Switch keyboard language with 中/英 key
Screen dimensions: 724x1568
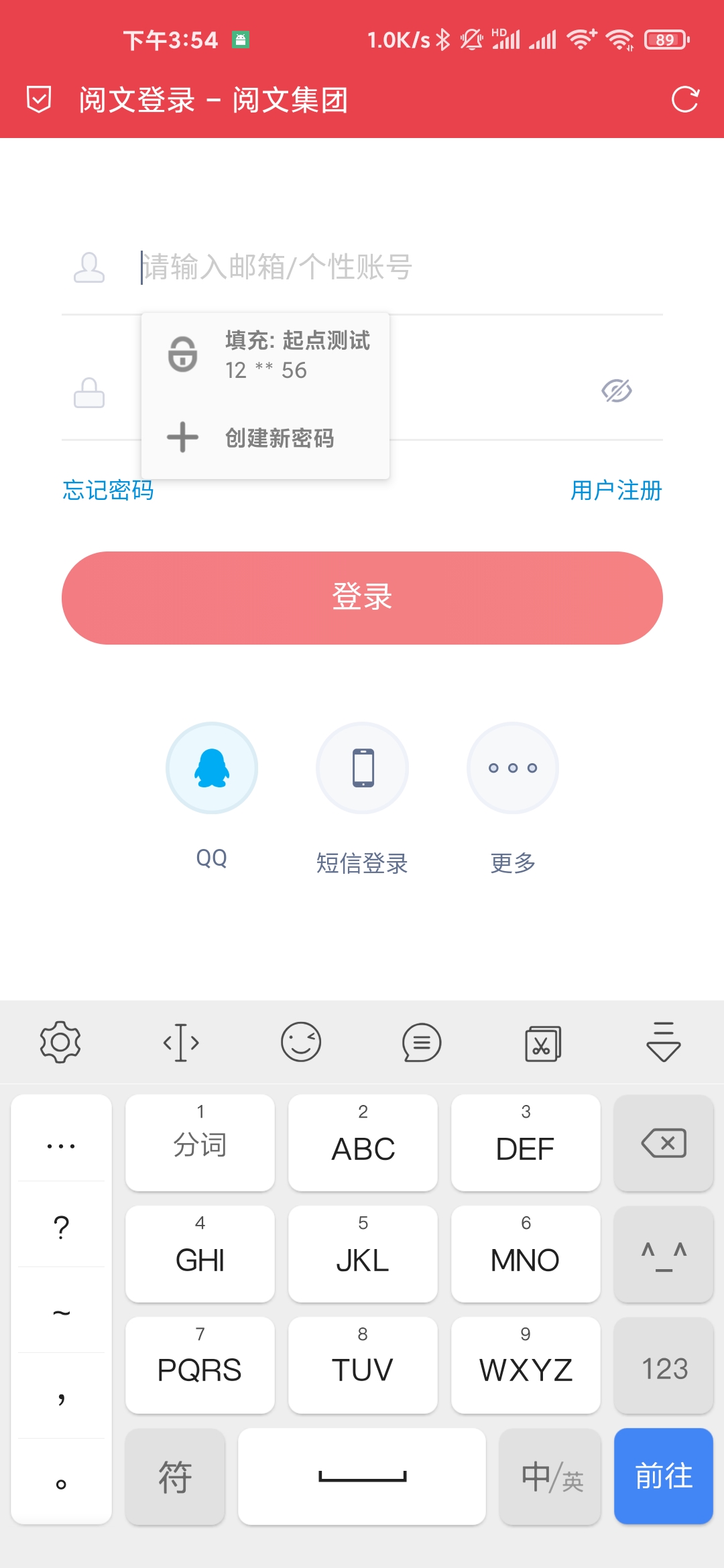(550, 1476)
